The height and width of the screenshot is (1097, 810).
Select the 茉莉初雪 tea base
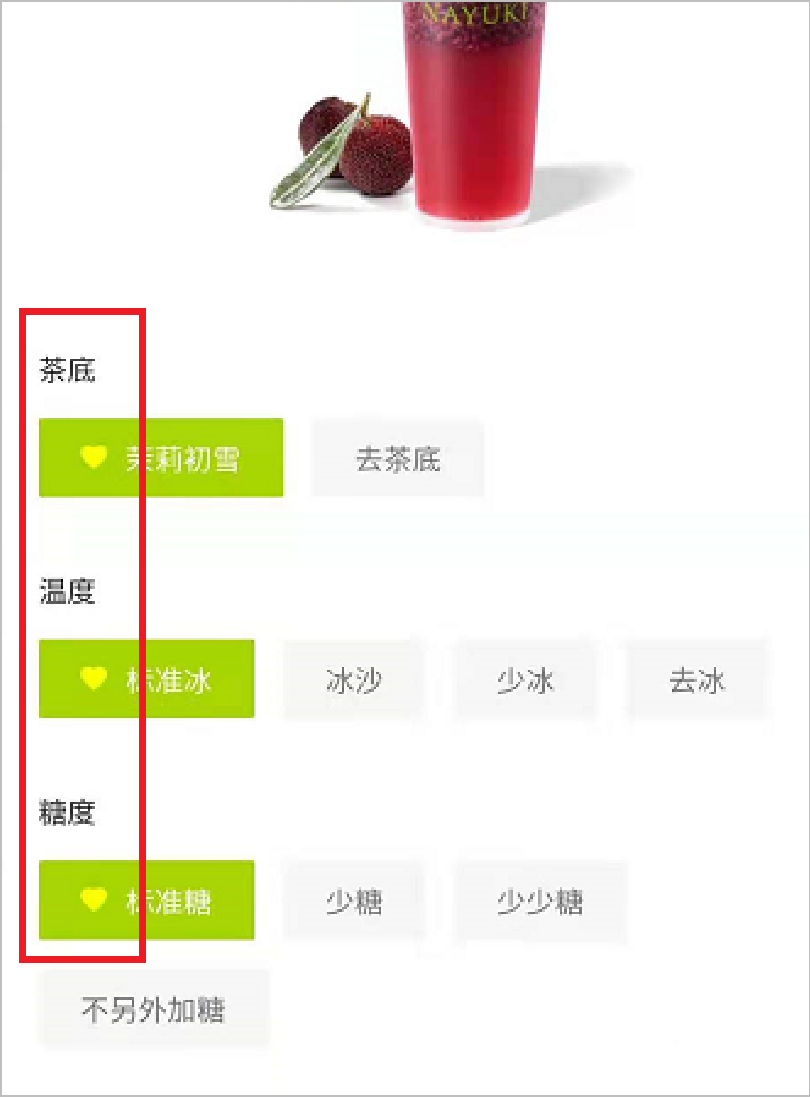point(161,458)
